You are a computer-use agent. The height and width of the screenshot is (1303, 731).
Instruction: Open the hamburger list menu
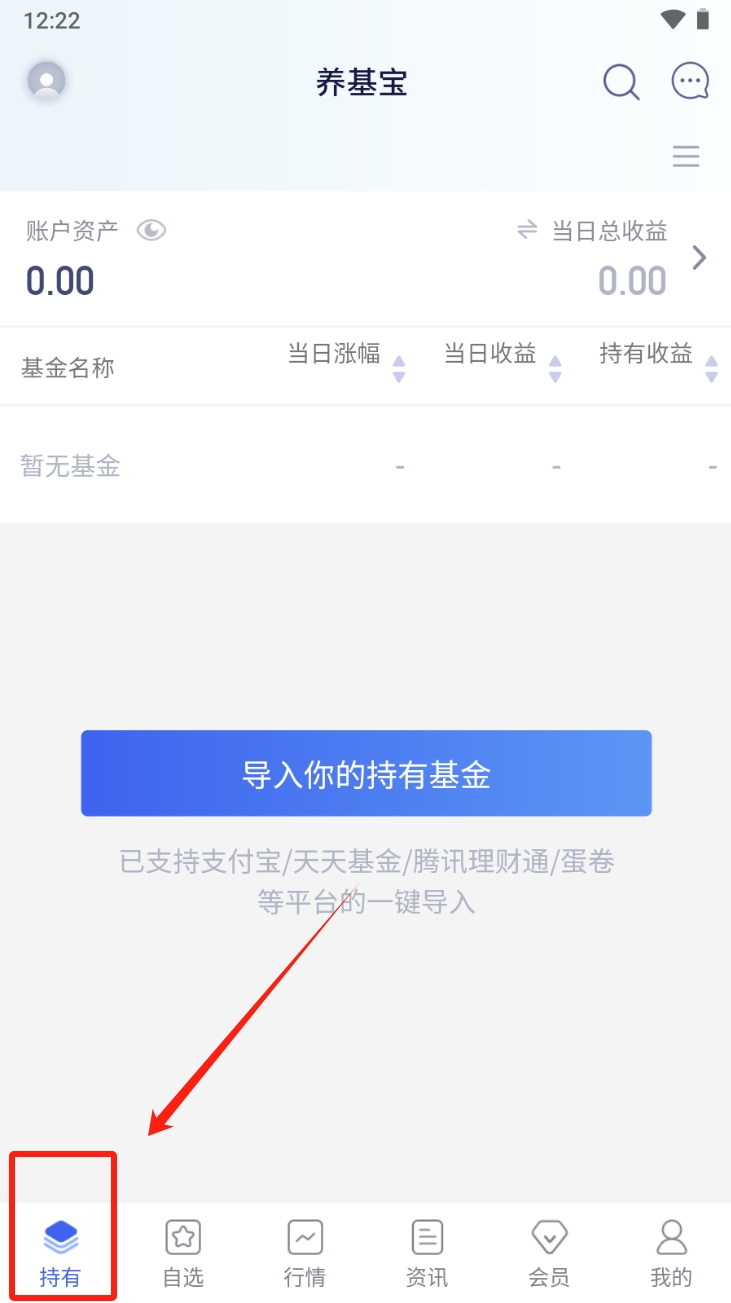click(686, 156)
